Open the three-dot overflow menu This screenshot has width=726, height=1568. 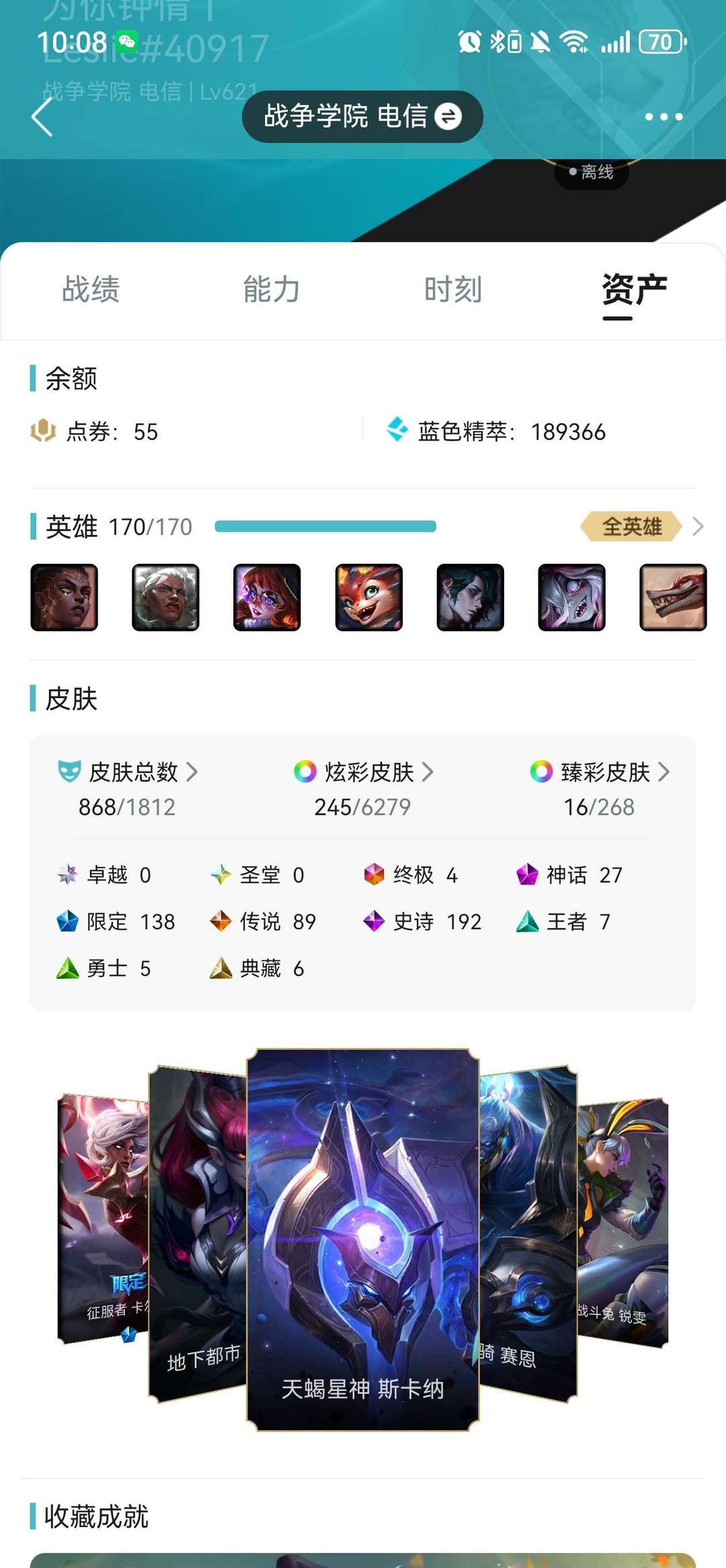(x=663, y=117)
